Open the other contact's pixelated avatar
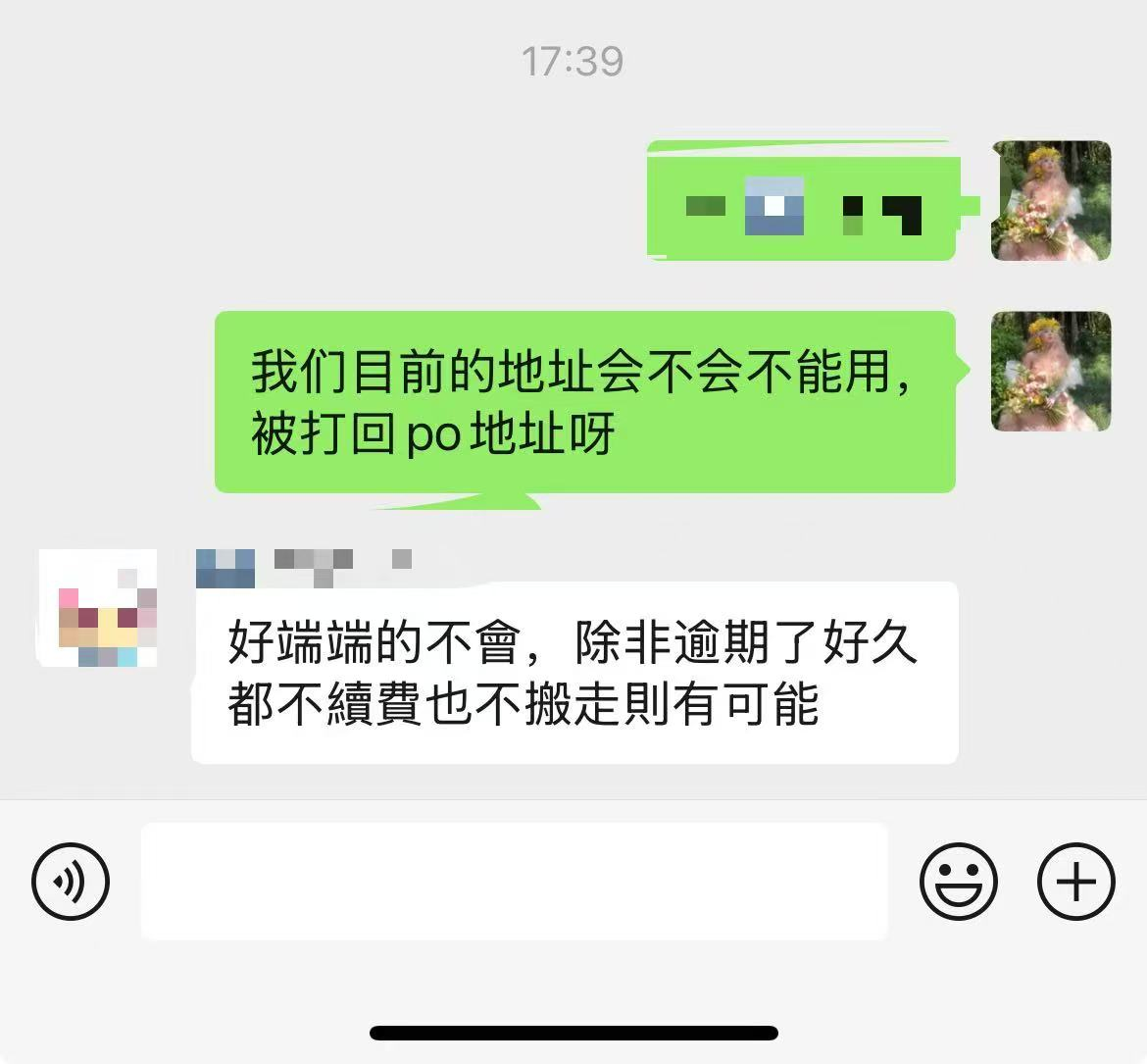Image resolution: width=1147 pixels, height=1064 pixels. pyautogui.click(x=98, y=609)
